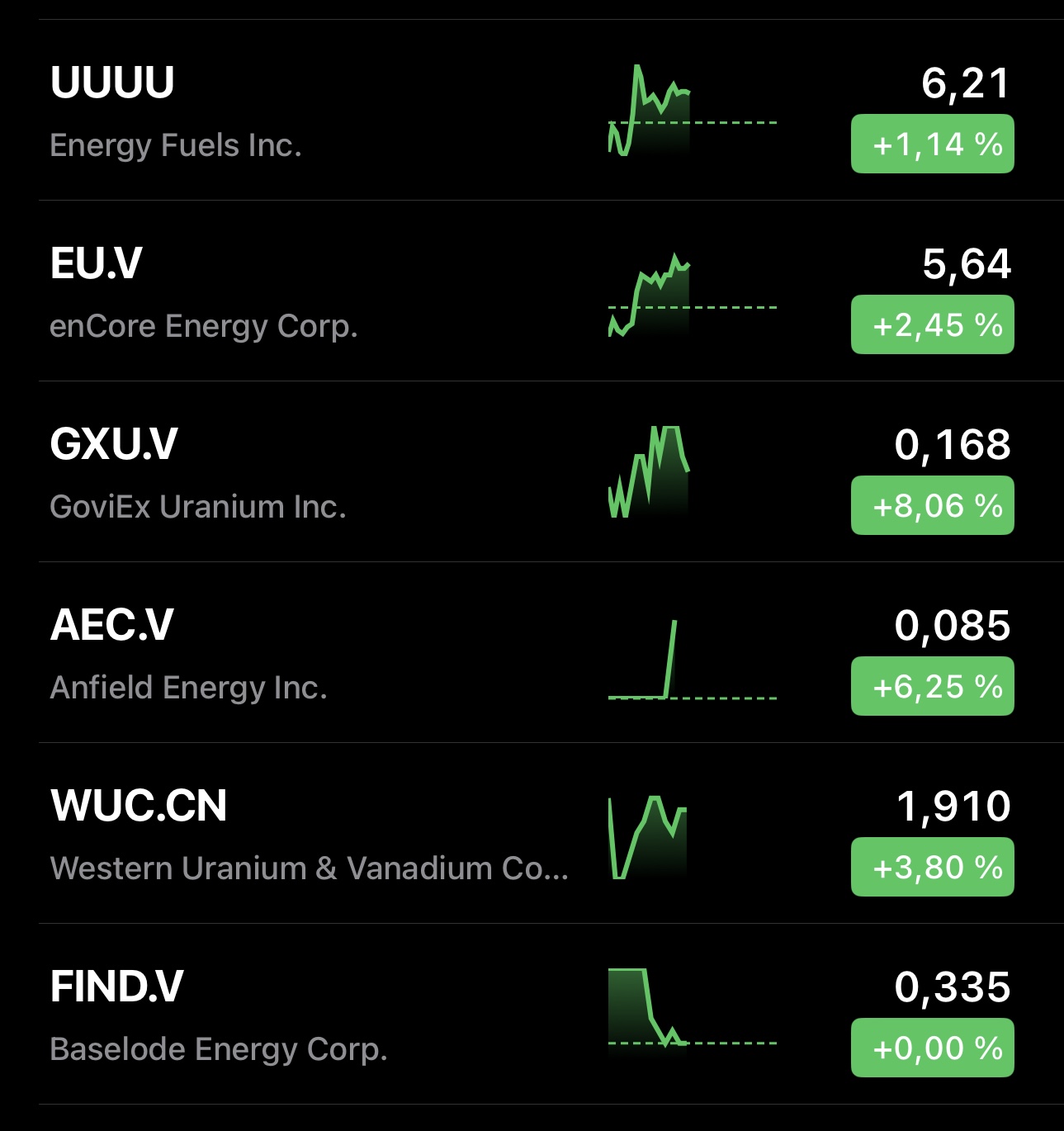The width and height of the screenshot is (1064, 1131).
Task: Toggle the +2,45 % badge for EU.V
Action: pos(932,325)
